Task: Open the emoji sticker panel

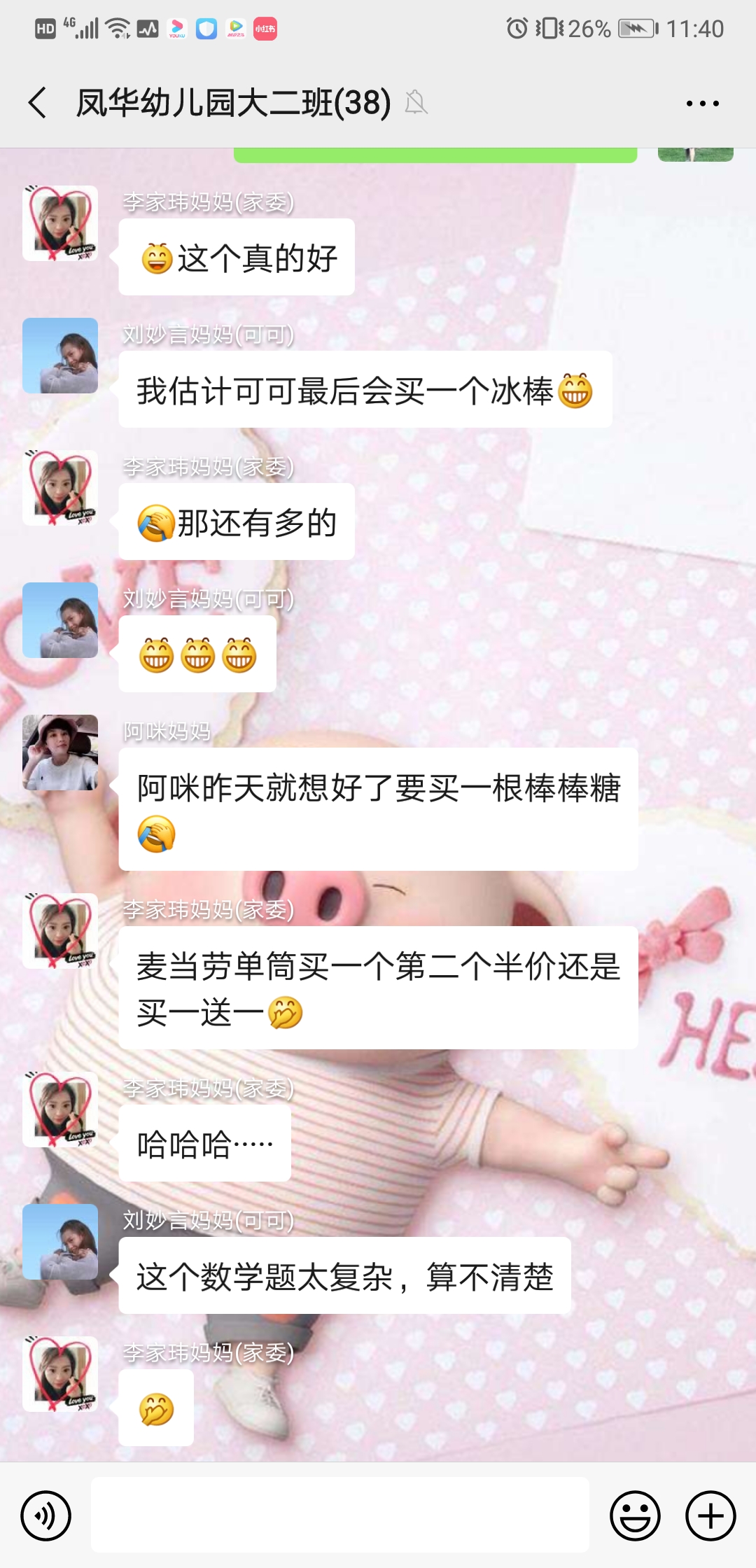Action: click(x=635, y=1516)
